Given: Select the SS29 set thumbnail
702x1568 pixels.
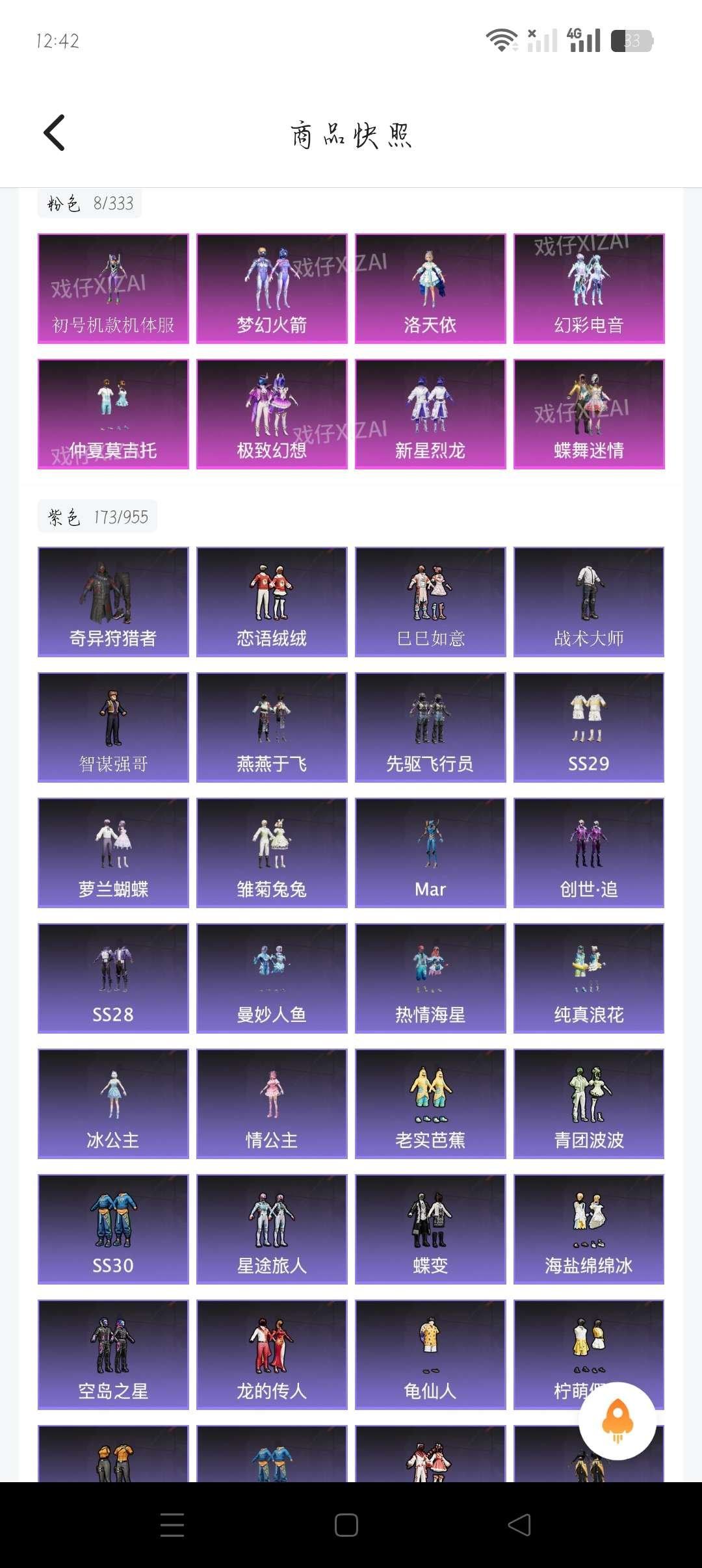Looking at the screenshot, I should click(x=589, y=727).
